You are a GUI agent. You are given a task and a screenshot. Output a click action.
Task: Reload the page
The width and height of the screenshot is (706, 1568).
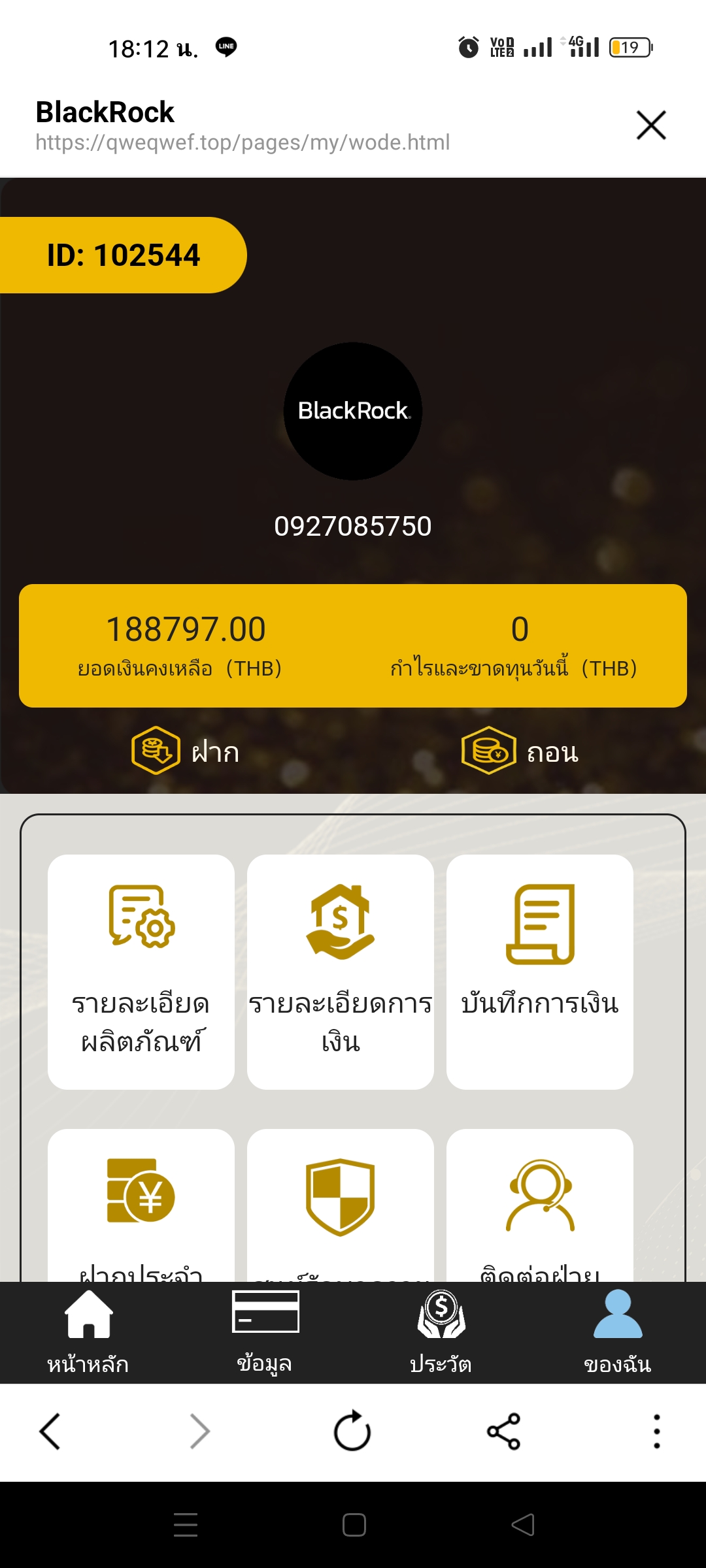point(352,1431)
